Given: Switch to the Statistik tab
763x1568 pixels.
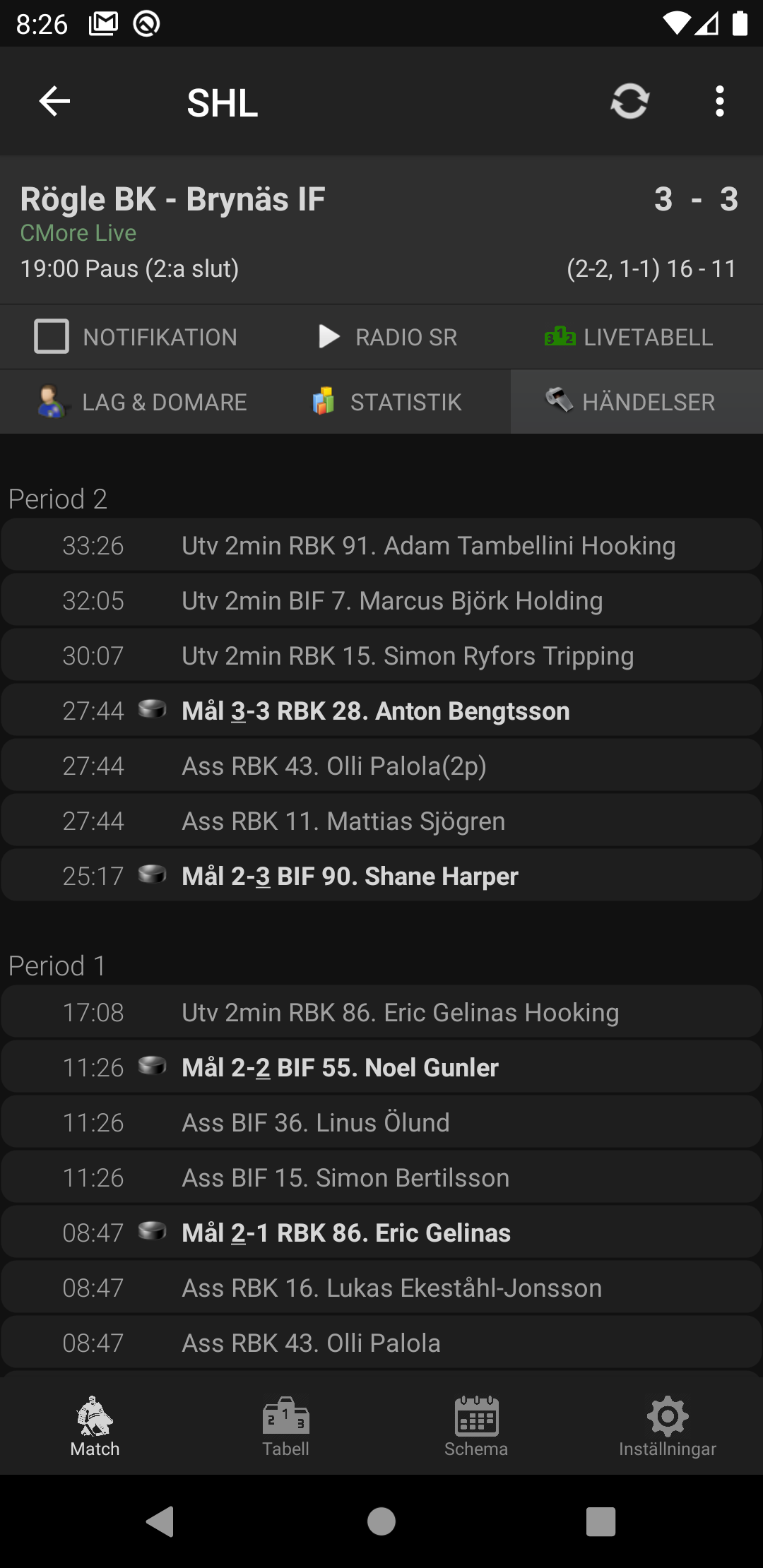Looking at the screenshot, I should (x=386, y=402).
